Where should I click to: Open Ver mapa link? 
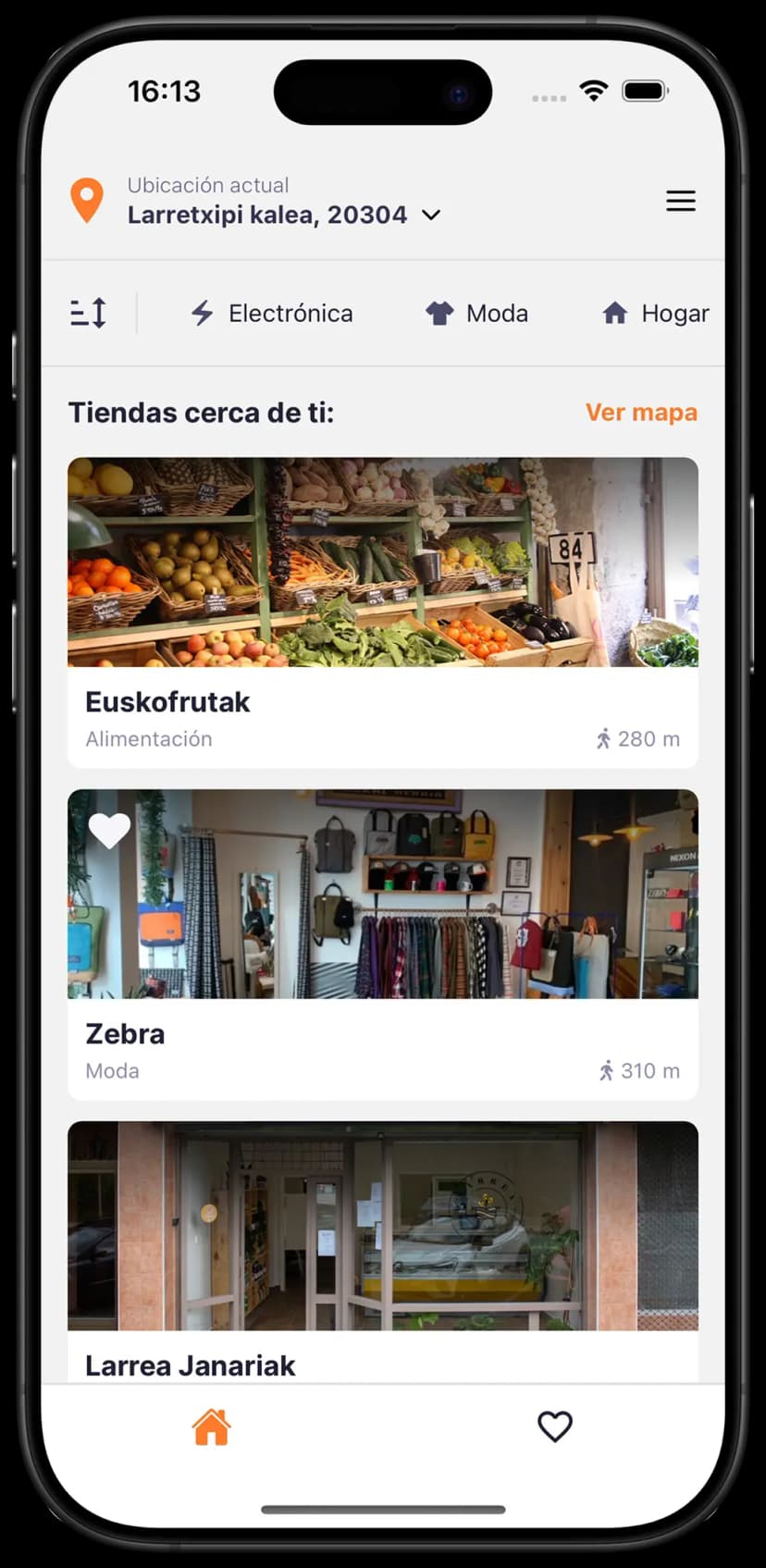[x=640, y=413]
